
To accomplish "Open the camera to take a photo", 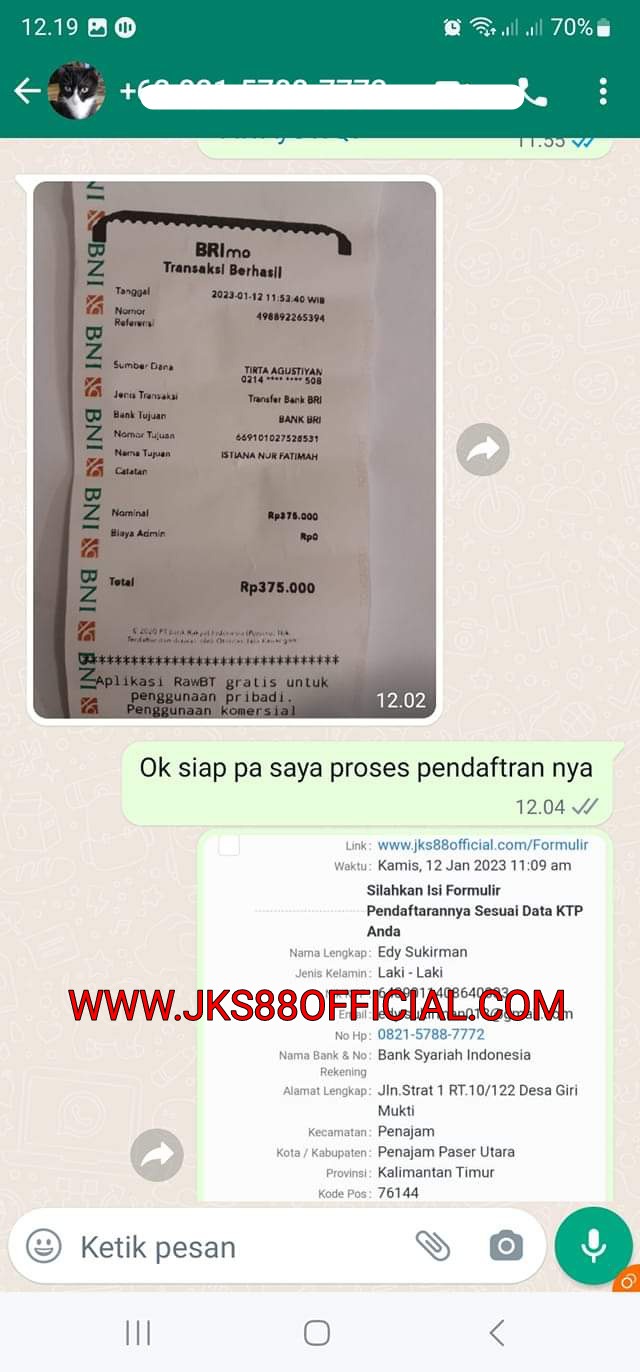I will click(x=506, y=1246).
